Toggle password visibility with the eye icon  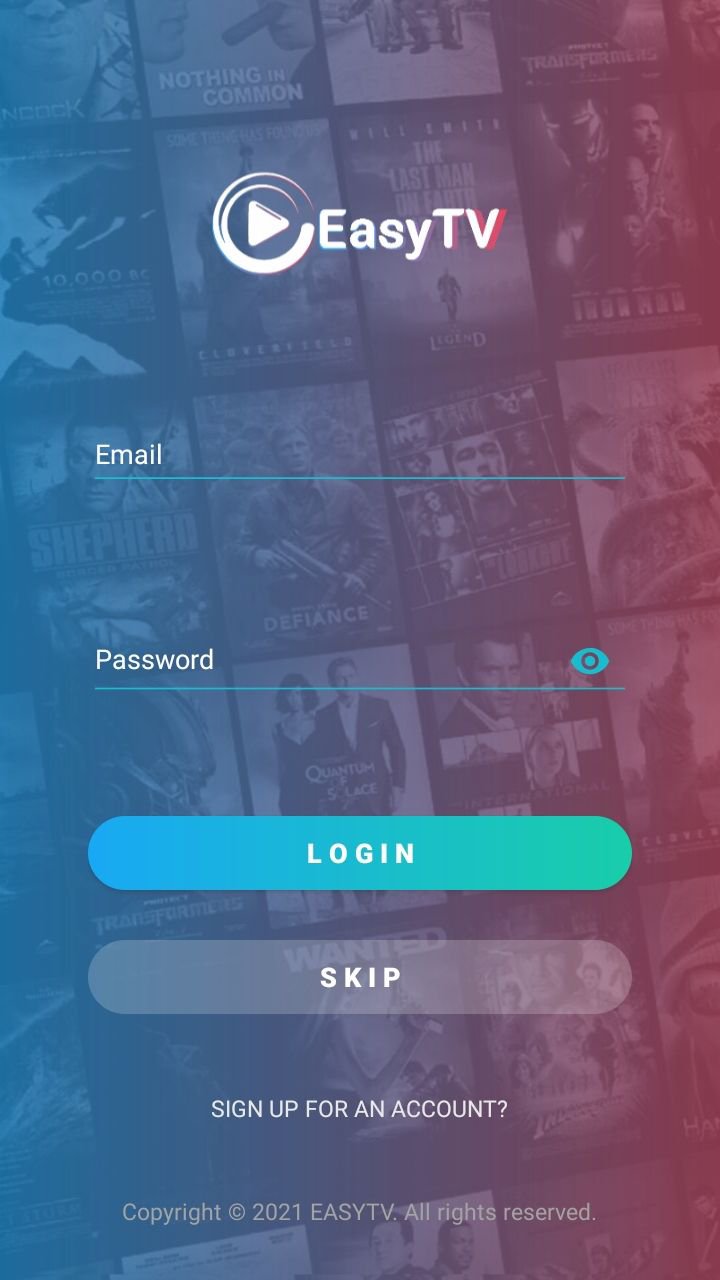[590, 660]
